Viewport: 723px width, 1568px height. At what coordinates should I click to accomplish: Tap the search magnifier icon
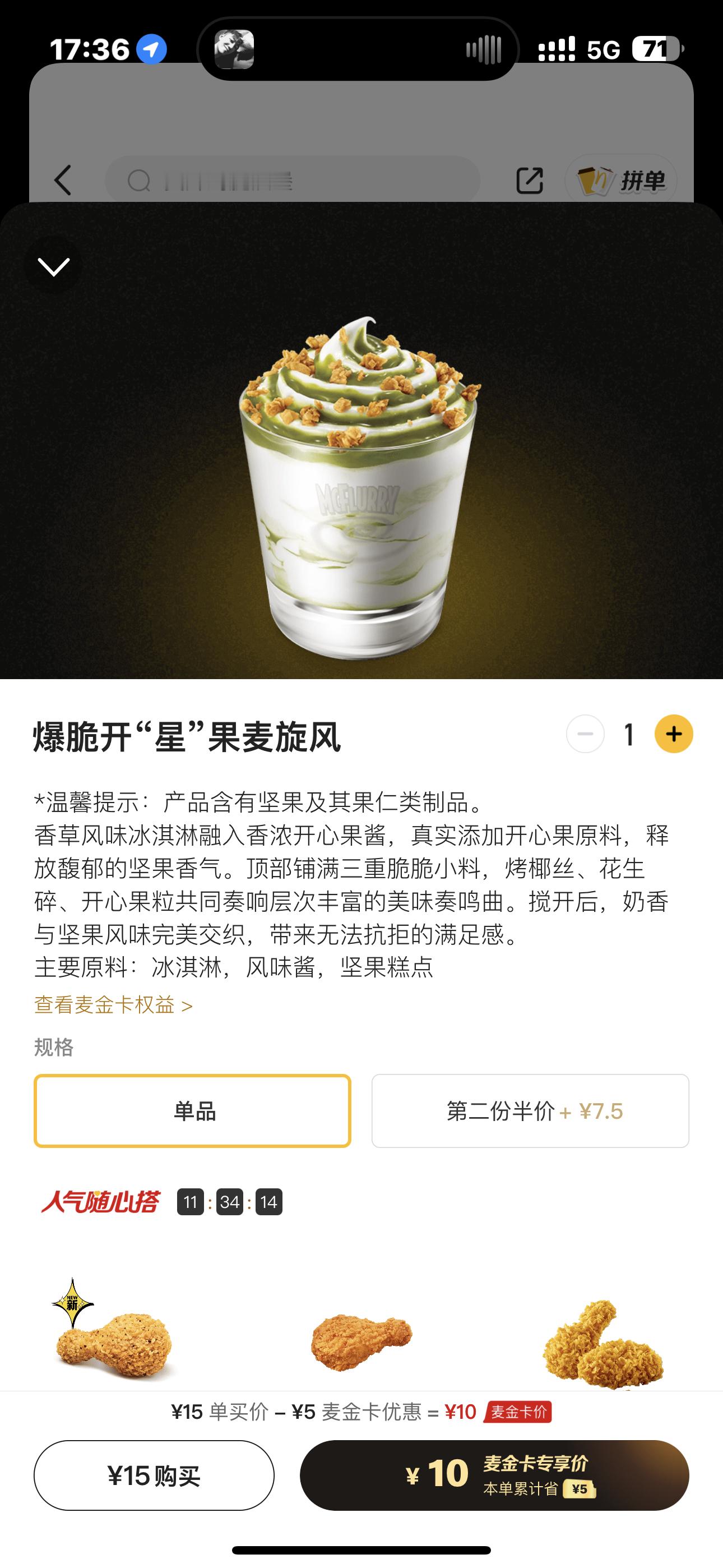(x=142, y=180)
